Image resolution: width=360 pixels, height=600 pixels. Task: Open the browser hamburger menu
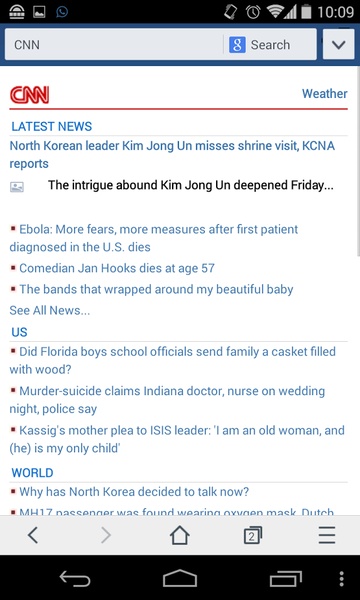(x=327, y=535)
